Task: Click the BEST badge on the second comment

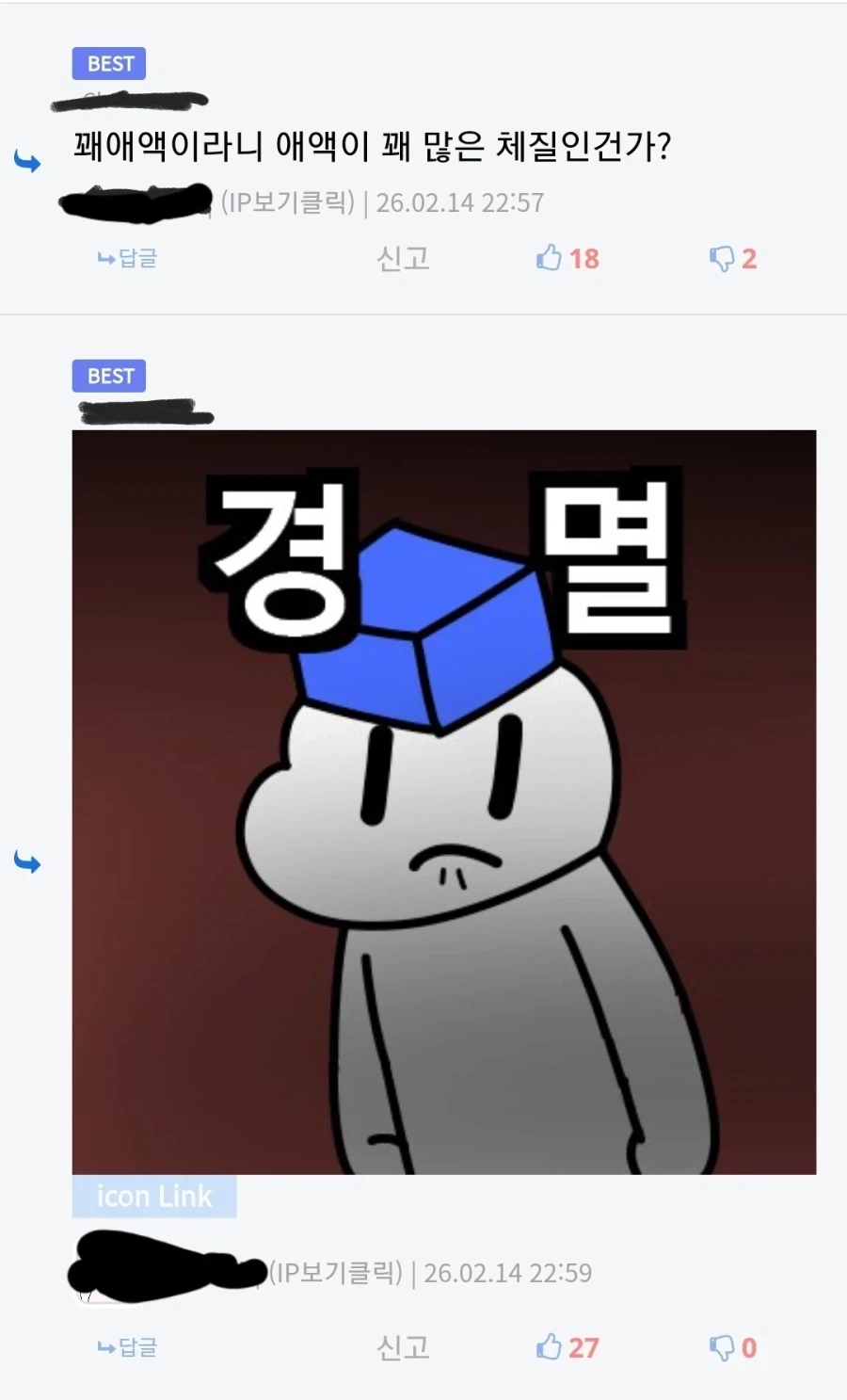Action: click(108, 376)
